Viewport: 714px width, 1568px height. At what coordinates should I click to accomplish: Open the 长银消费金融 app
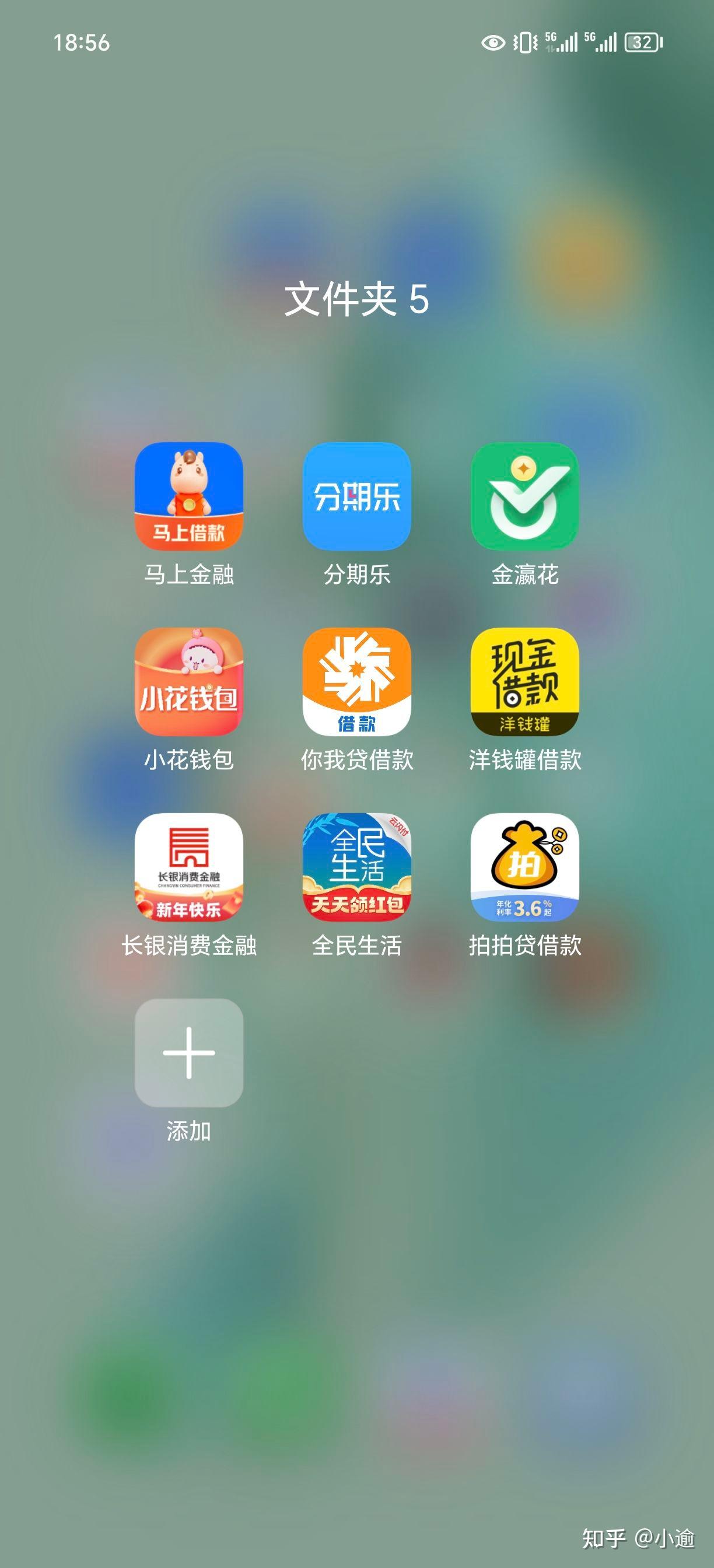[x=188, y=867]
